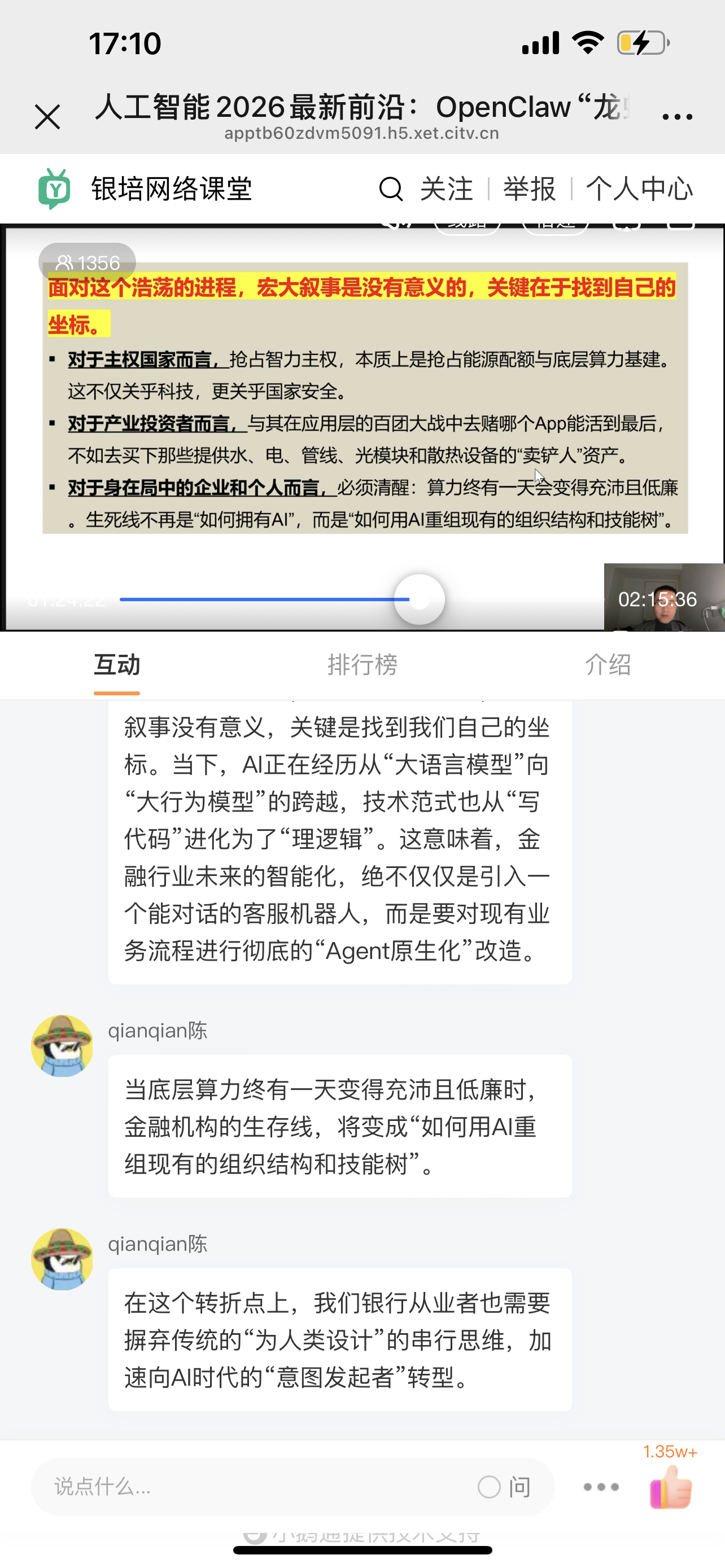Follow the channel via 关注
Viewport: 725px width, 1568px height.
pyautogui.click(x=446, y=189)
